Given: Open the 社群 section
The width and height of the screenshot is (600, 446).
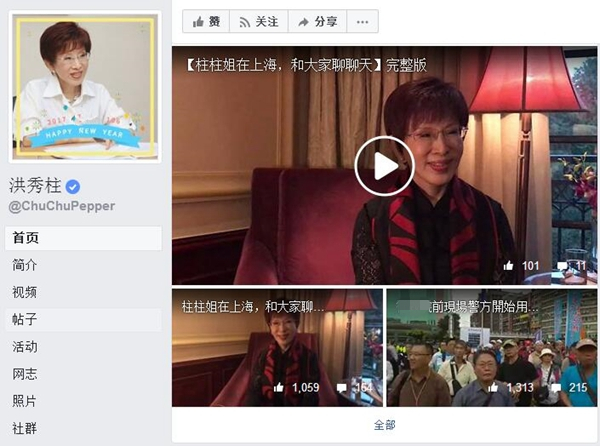Looking at the screenshot, I should [x=26, y=428].
